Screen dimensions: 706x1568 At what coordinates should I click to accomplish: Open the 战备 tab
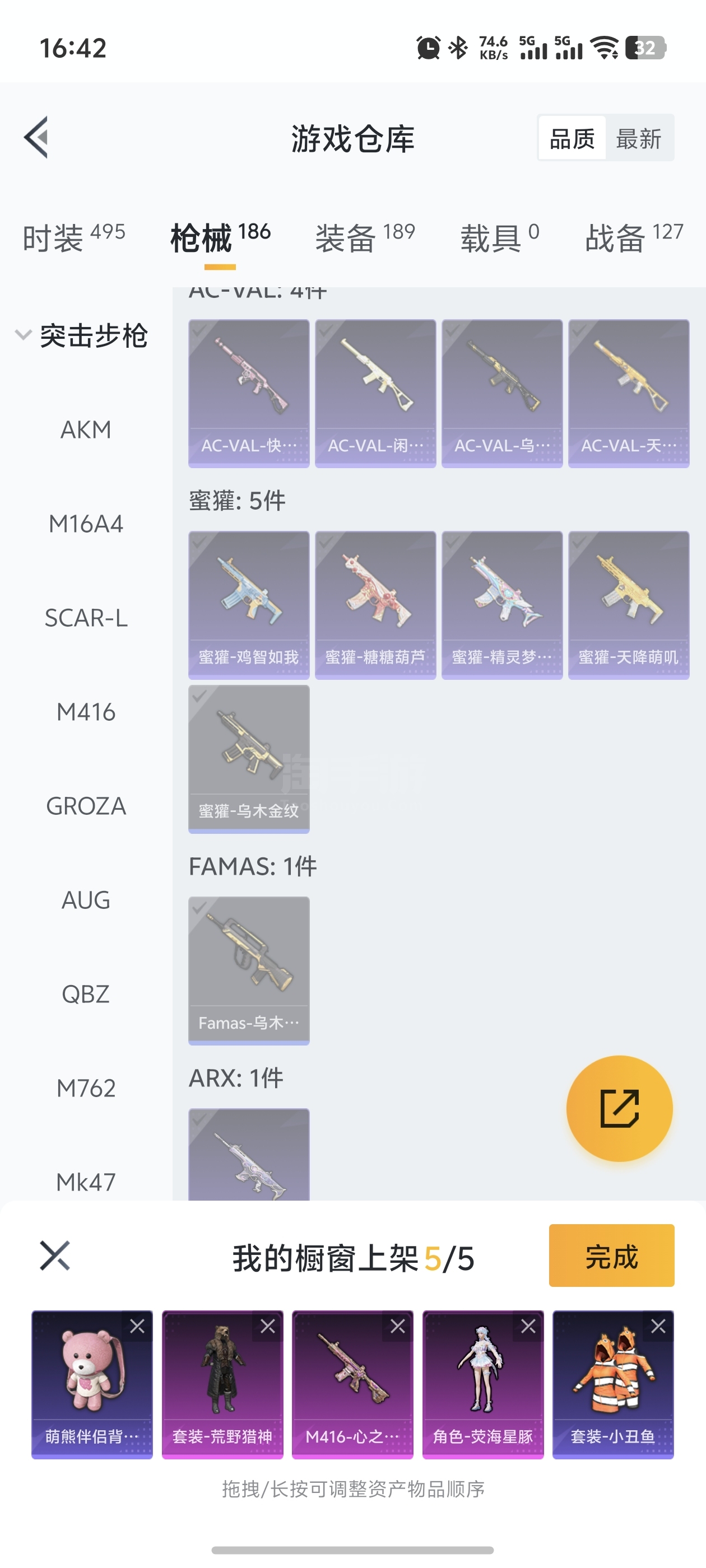click(634, 237)
